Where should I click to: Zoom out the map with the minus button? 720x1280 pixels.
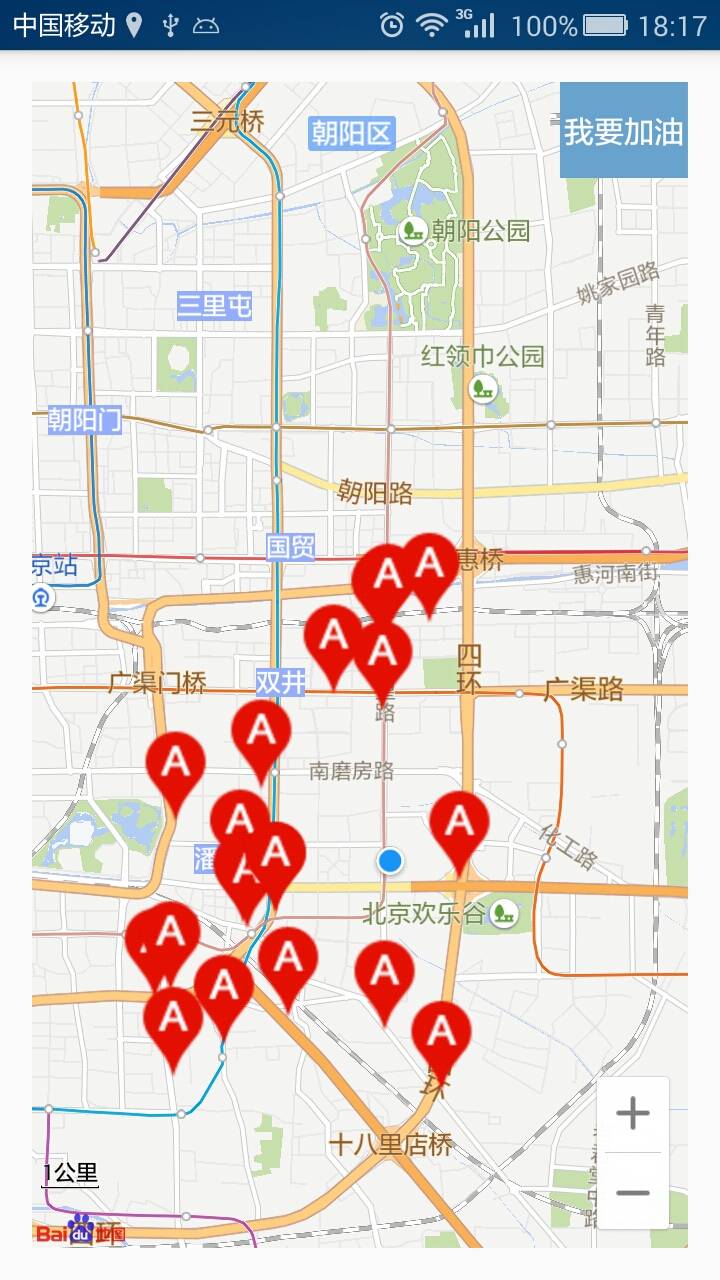(x=632, y=1193)
